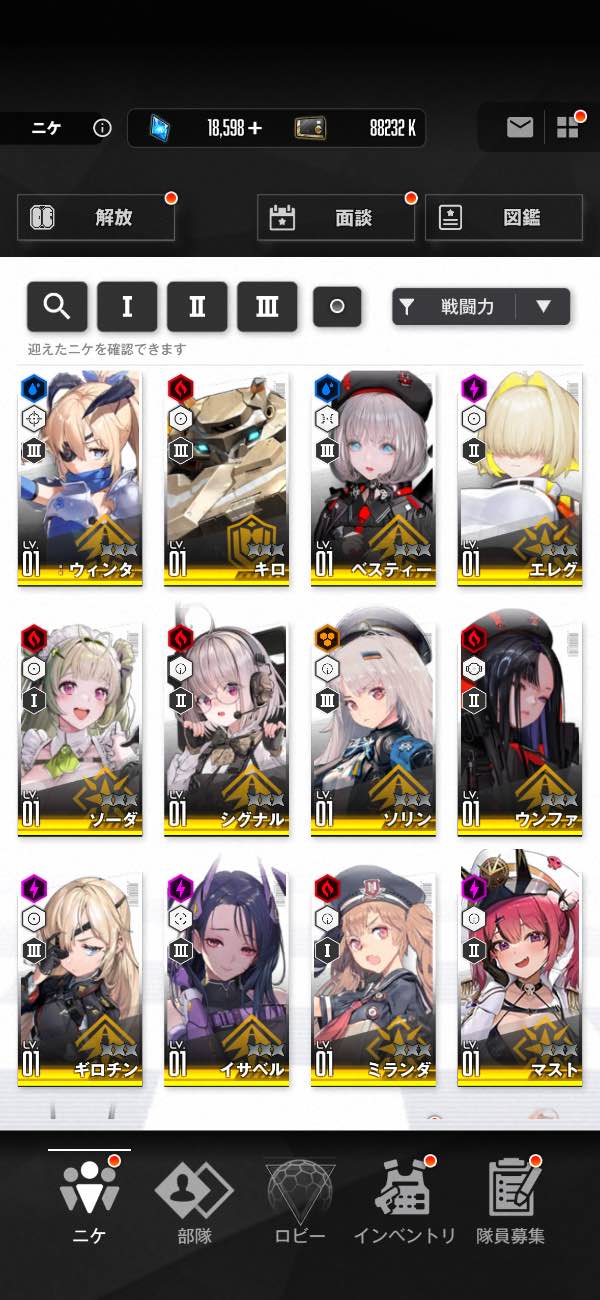Open the 面談 button
Viewport: 600px width, 1300px height.
tap(336, 217)
